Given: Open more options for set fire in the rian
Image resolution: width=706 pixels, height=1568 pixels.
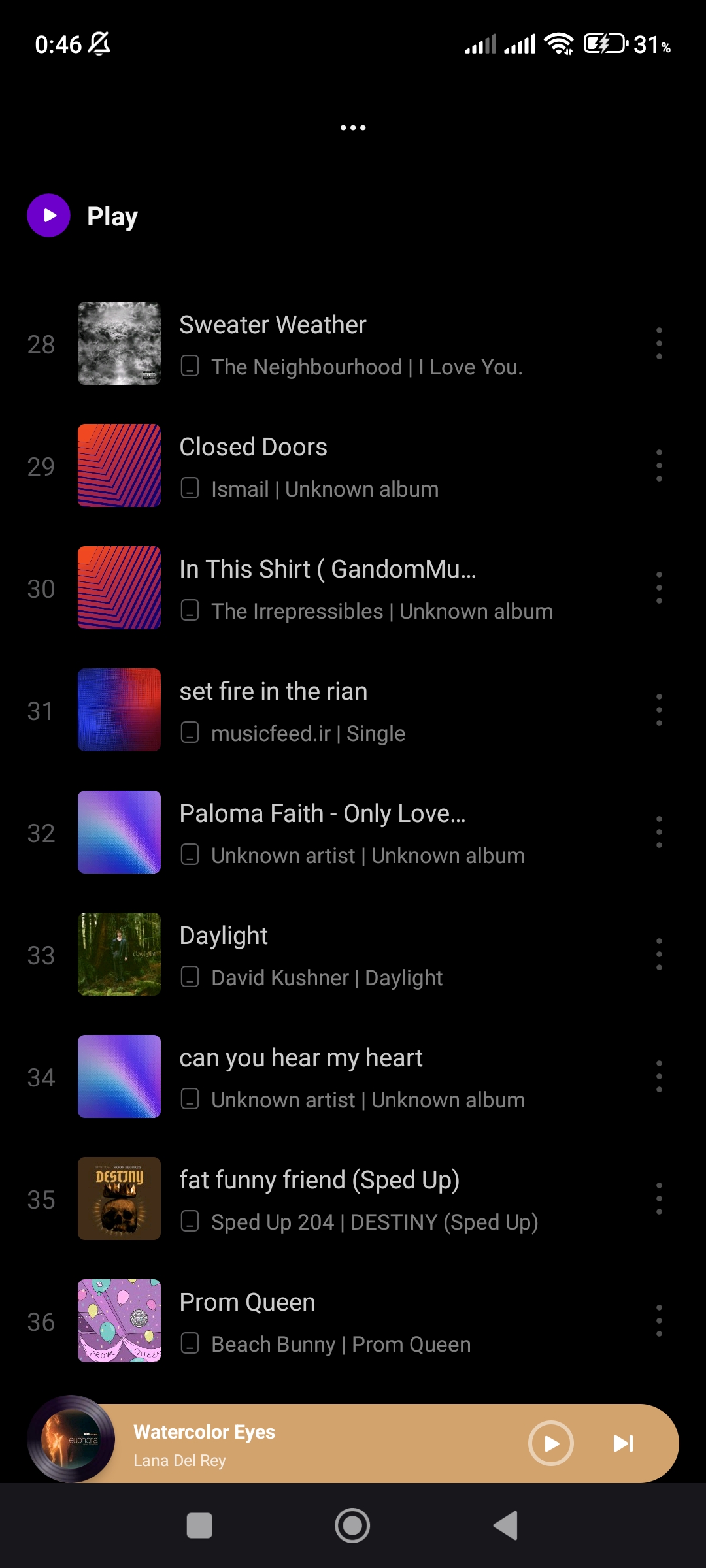Looking at the screenshot, I should 659,710.
